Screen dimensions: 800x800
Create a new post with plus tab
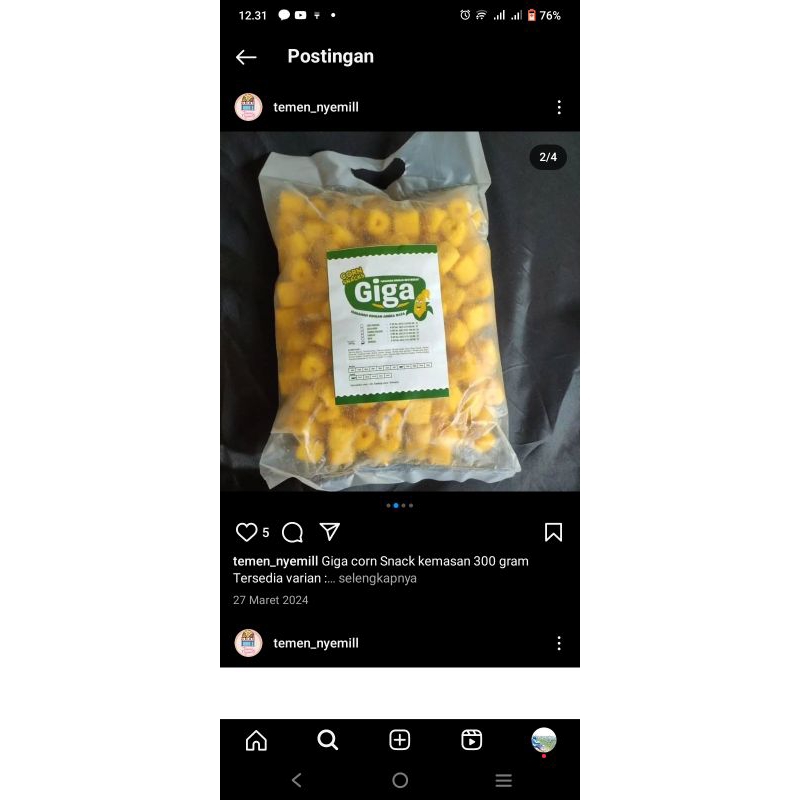(x=400, y=740)
